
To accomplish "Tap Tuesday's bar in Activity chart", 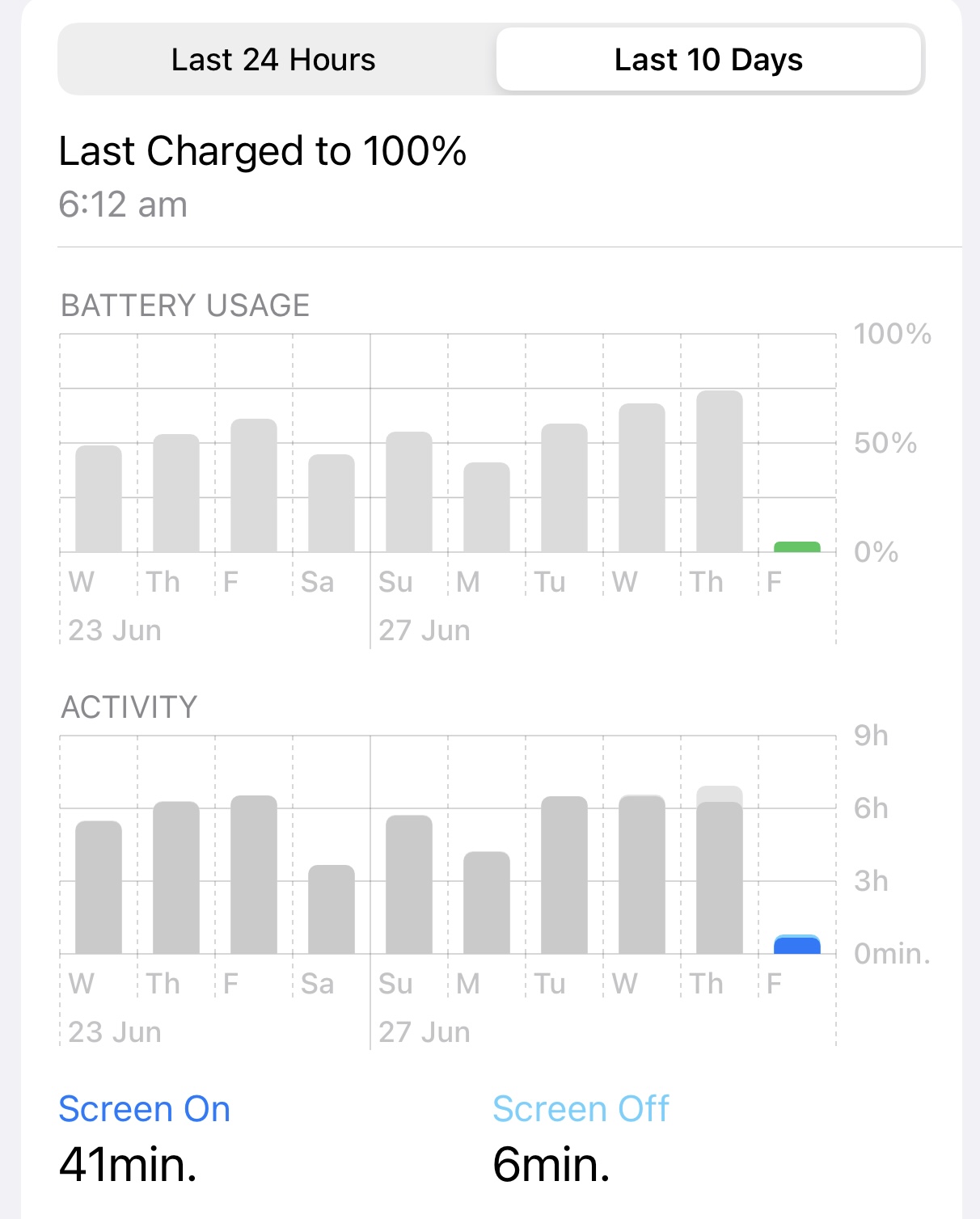I will 564,875.
